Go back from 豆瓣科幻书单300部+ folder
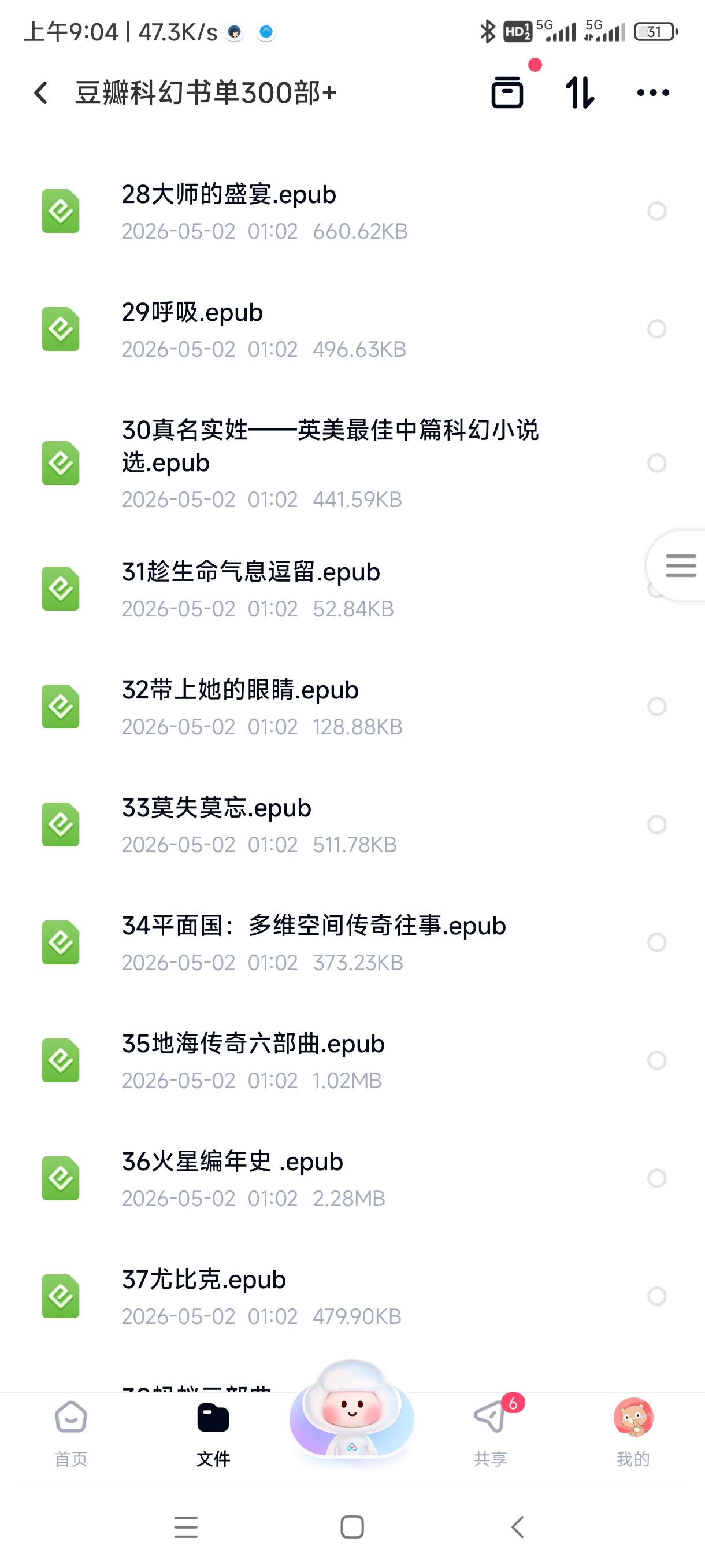The image size is (705, 1568). [41, 93]
